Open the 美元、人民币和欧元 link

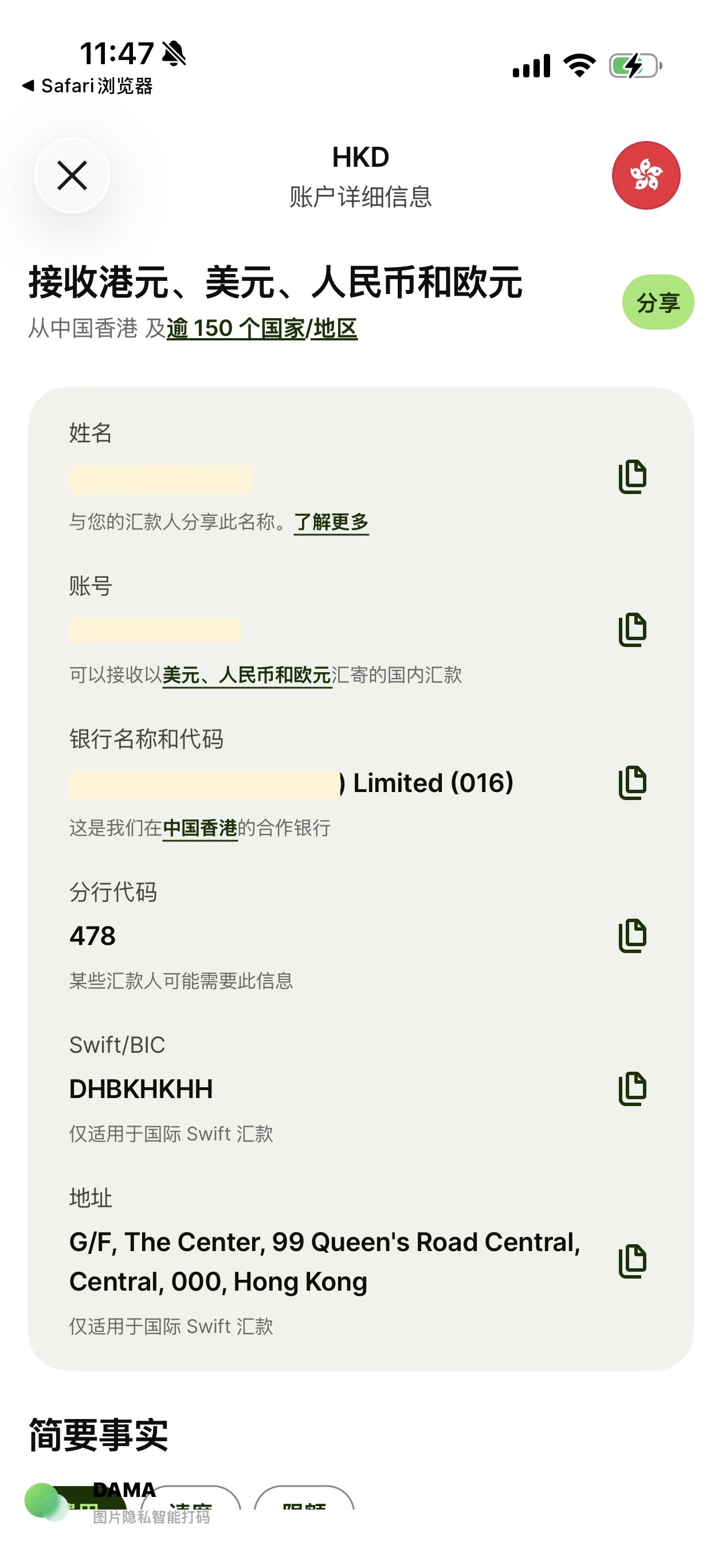(x=247, y=675)
